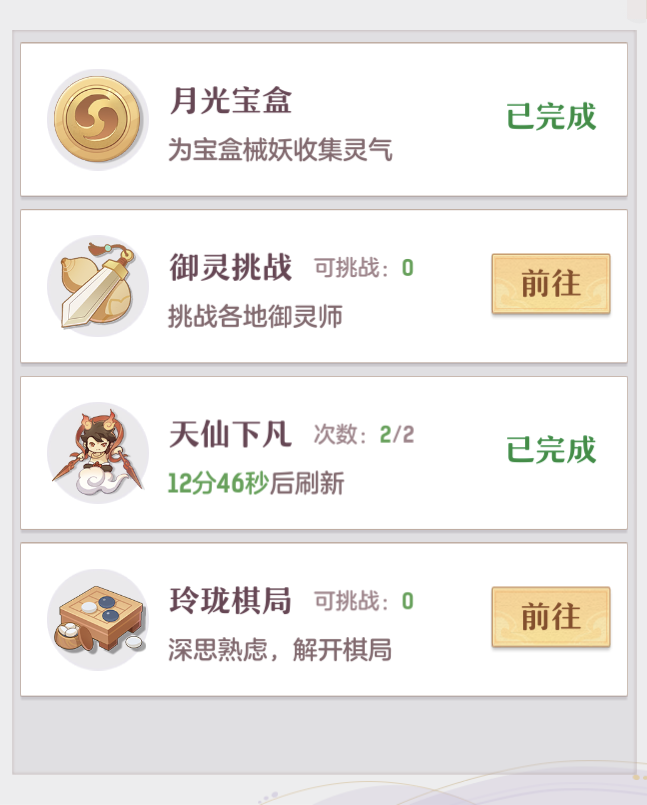647x805 pixels.
Task: Open the 月光宝盒 task card
Action: tap(323, 120)
